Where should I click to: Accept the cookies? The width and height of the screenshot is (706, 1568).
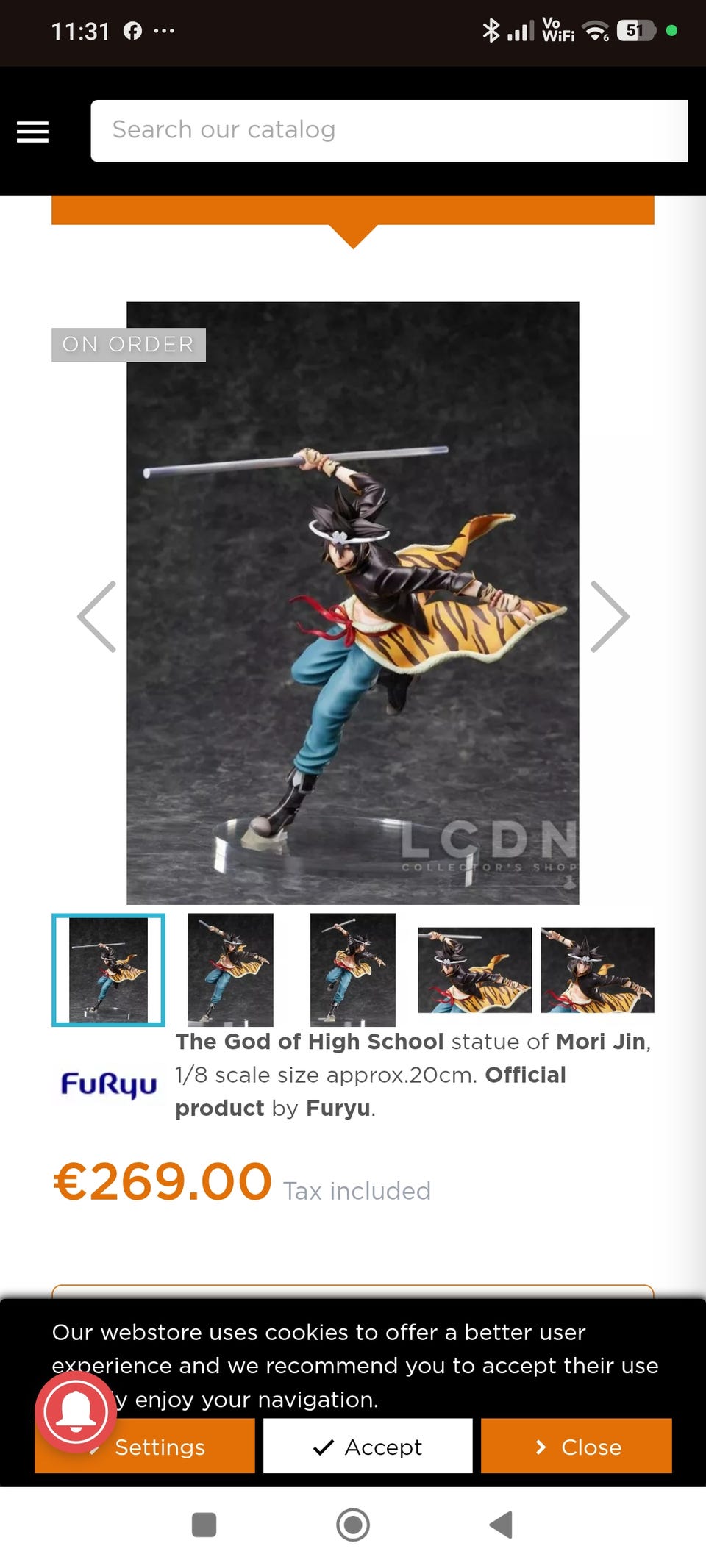(x=368, y=1447)
